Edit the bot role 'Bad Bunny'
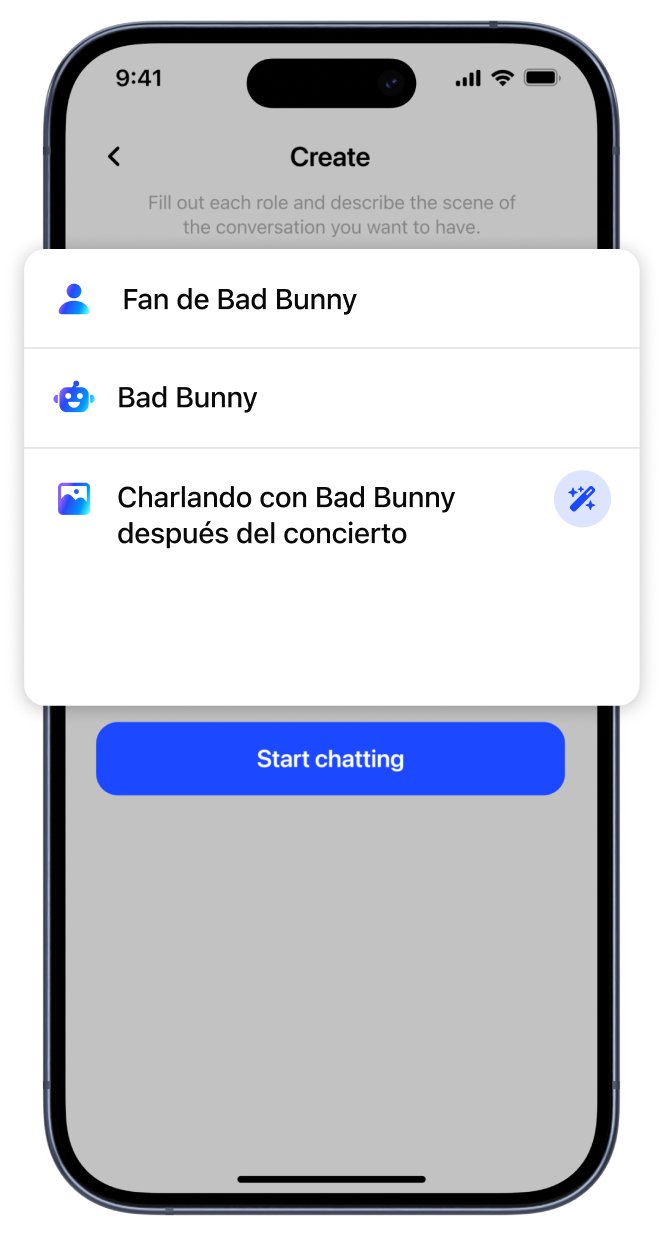The height and width of the screenshot is (1236, 664). [331, 398]
